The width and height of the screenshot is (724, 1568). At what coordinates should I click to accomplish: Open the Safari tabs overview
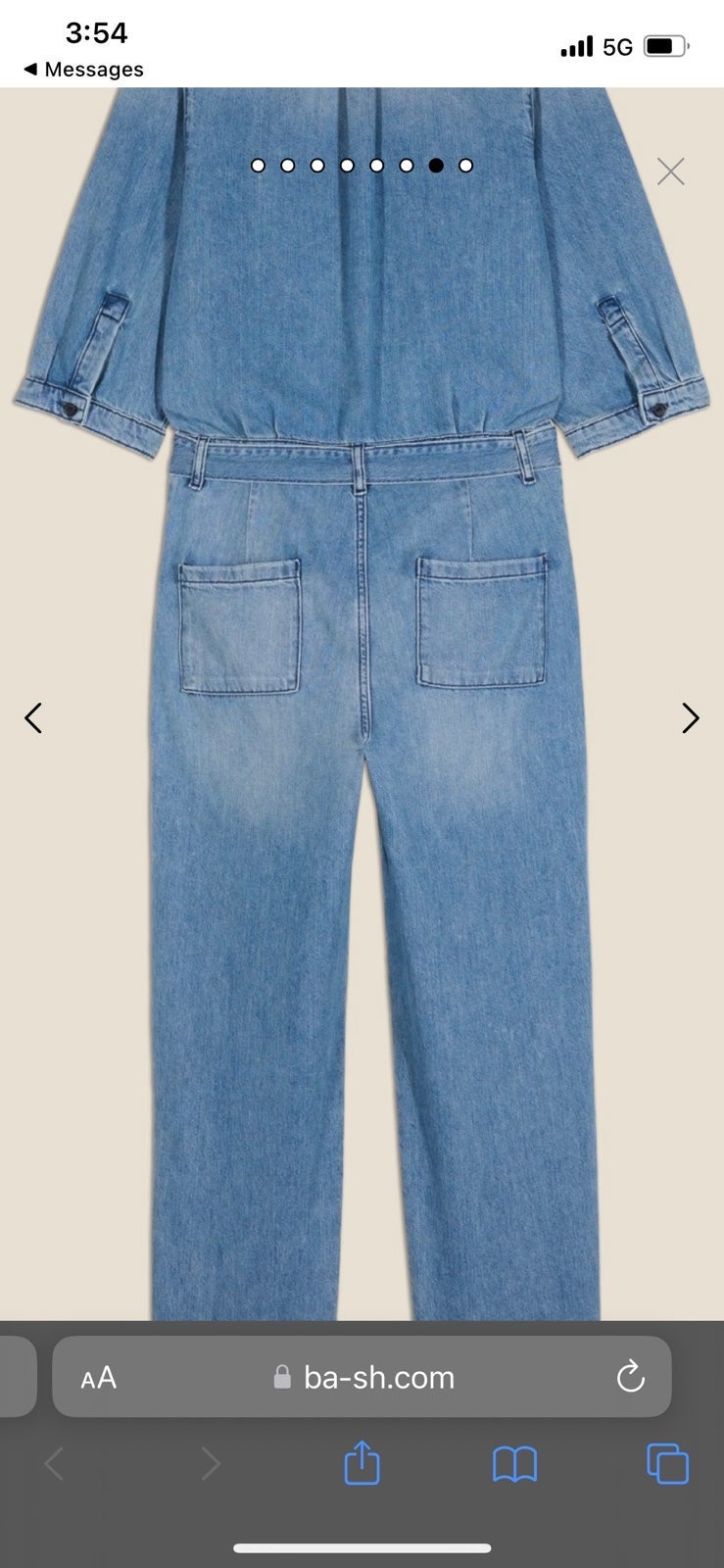(668, 1464)
